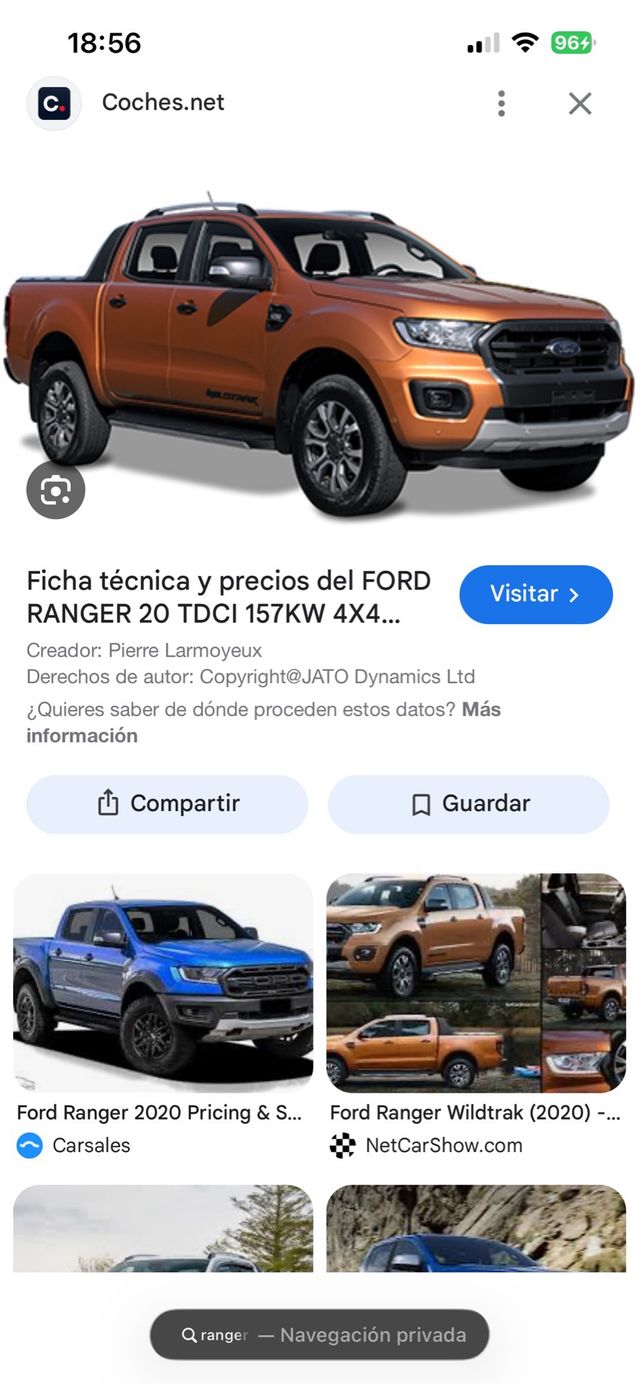Tap Visitar to open the Coches.net page
This screenshot has height=1384, width=640.
pyautogui.click(x=535, y=594)
